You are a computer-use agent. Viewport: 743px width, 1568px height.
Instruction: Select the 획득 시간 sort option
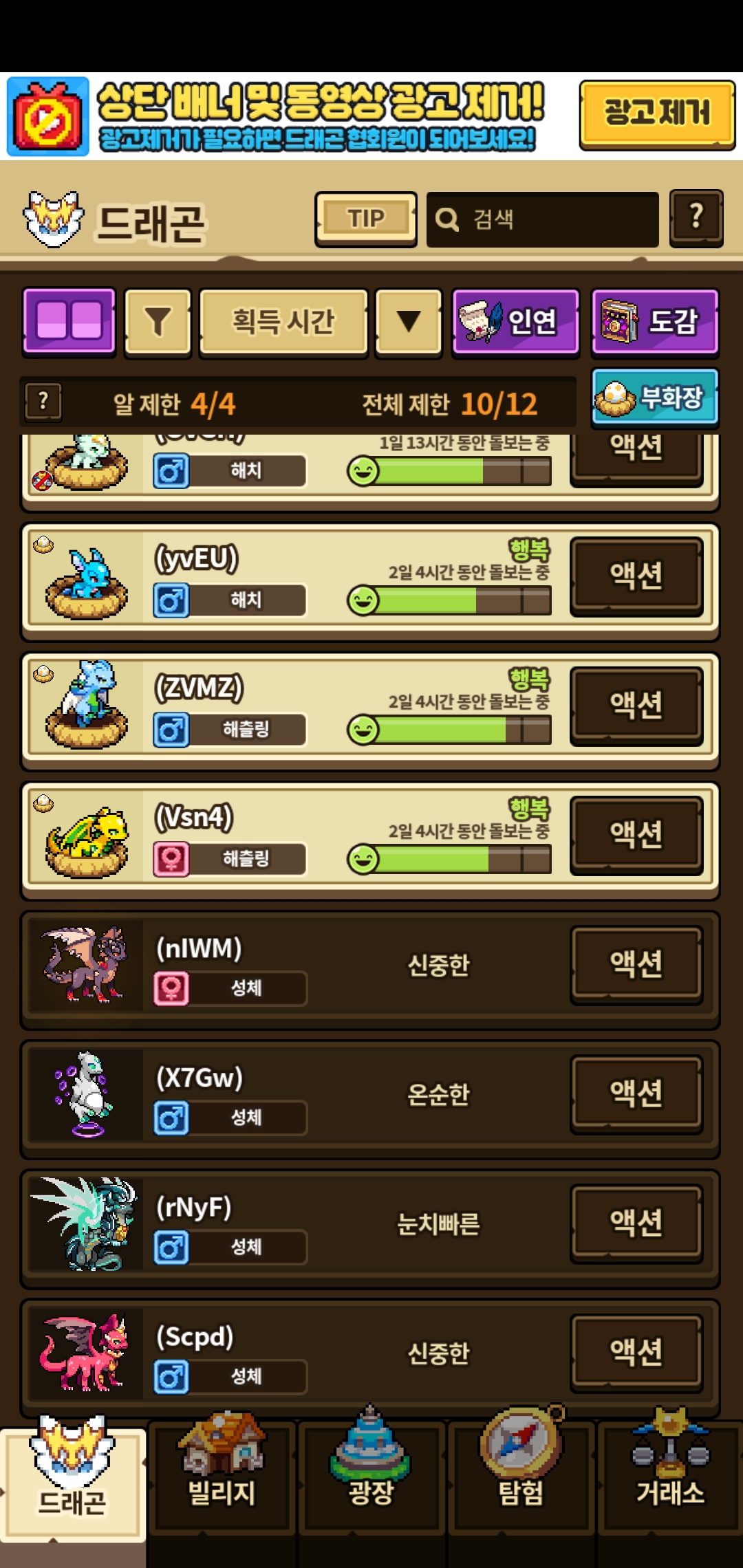283,322
